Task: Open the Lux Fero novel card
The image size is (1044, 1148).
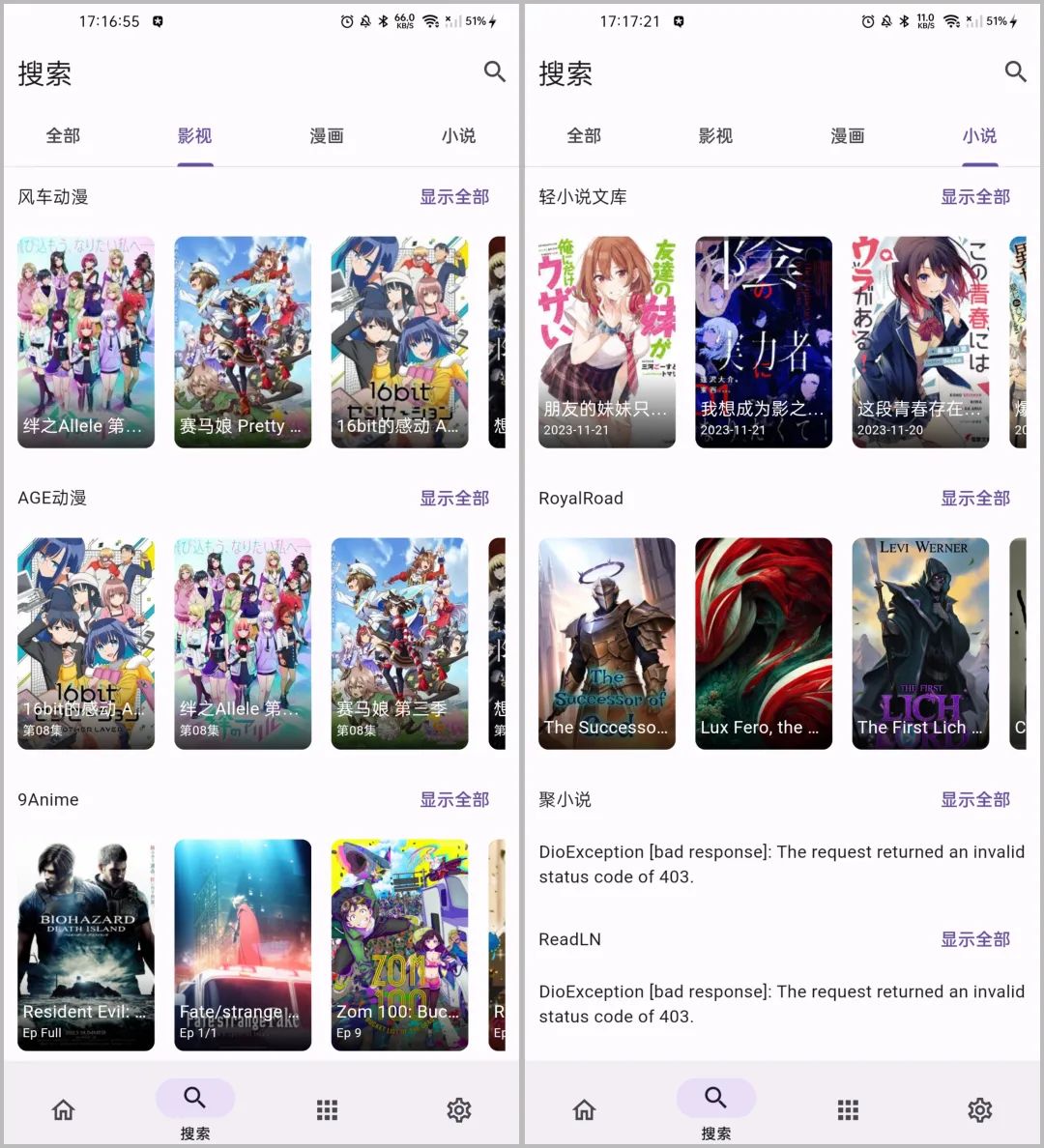Action: (x=764, y=644)
